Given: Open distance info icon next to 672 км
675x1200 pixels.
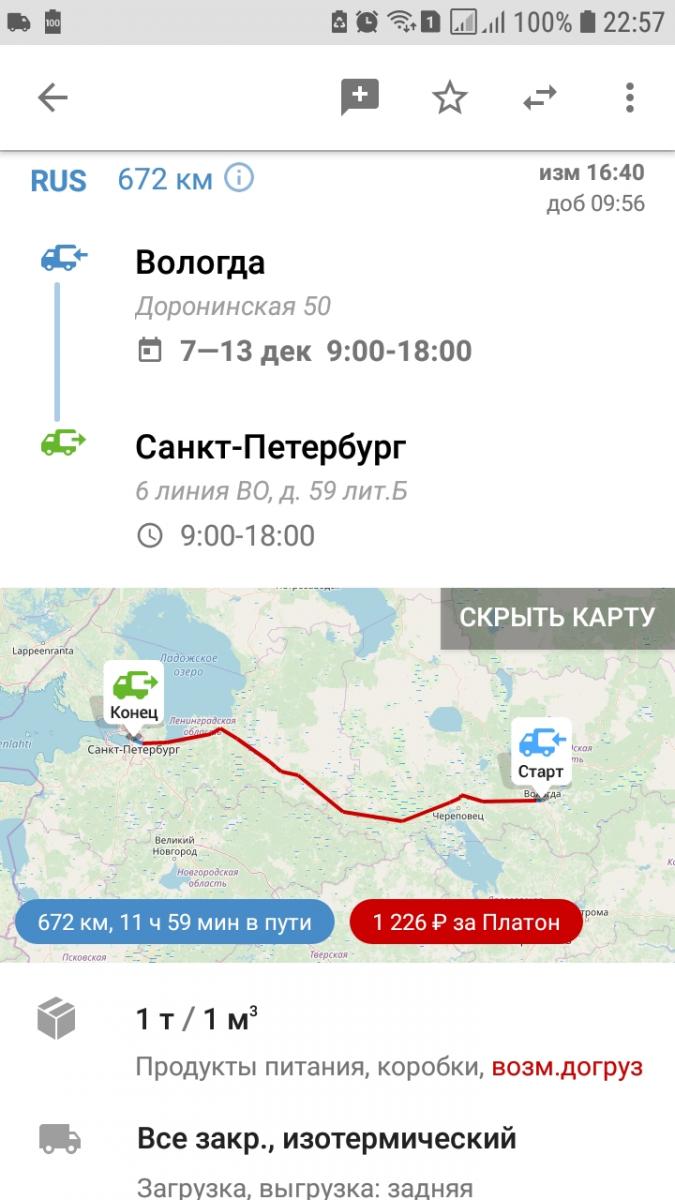Looking at the screenshot, I should [x=239, y=178].
